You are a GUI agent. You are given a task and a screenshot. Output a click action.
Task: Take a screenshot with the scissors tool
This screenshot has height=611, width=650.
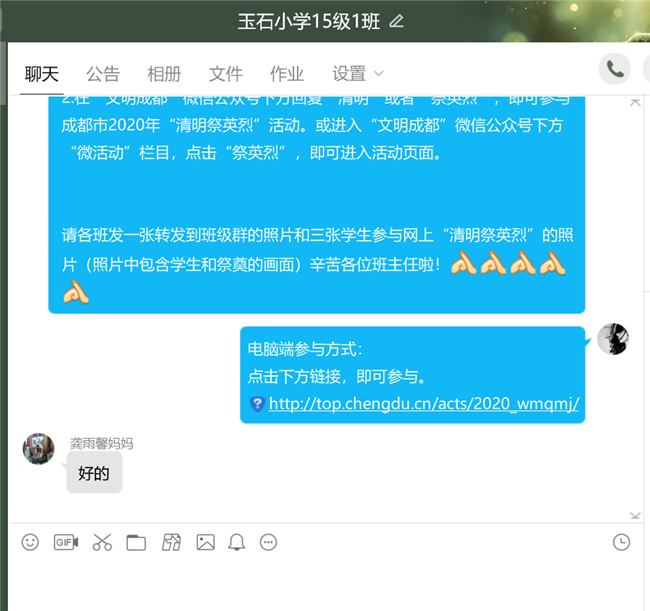click(x=101, y=542)
